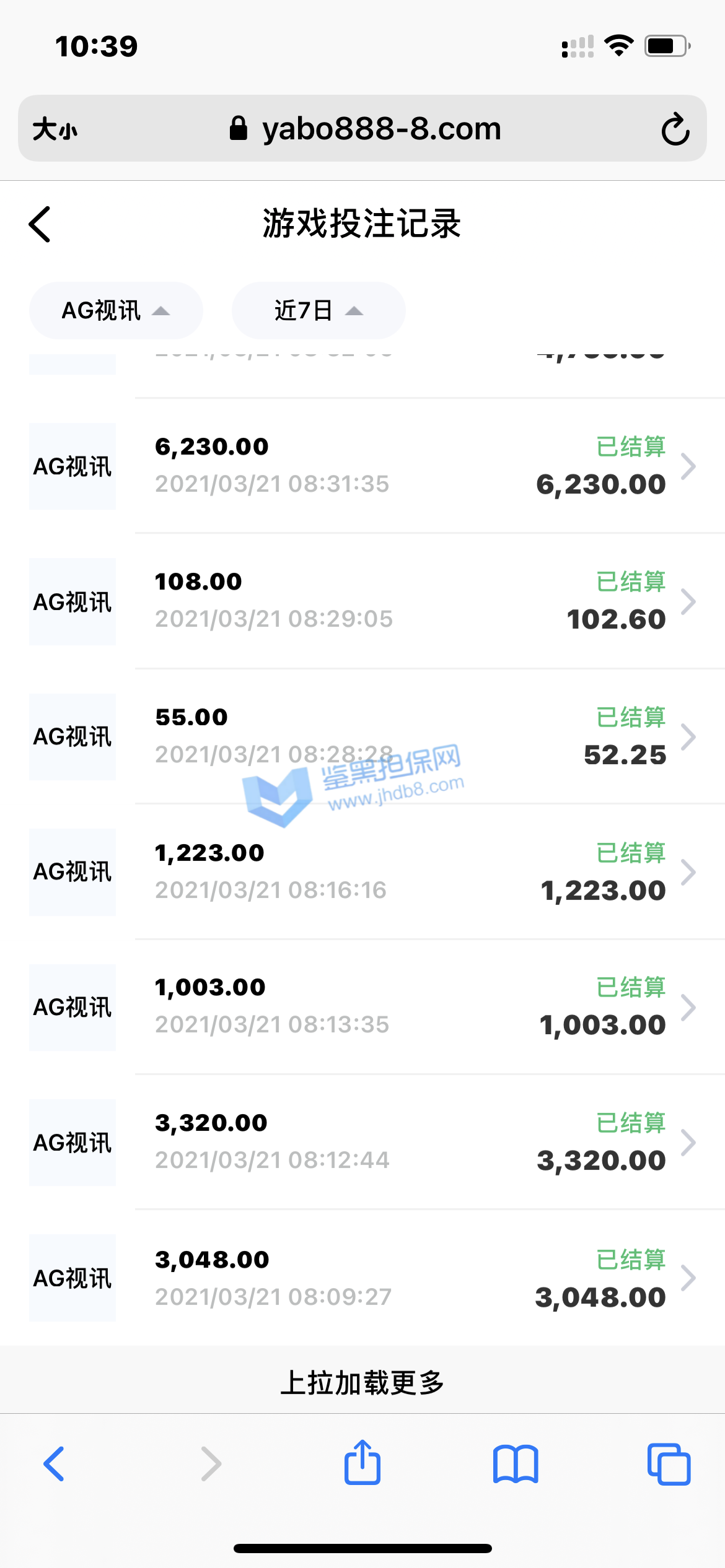Open the 1,003.00 bet record at 08:13:35

409,1006
